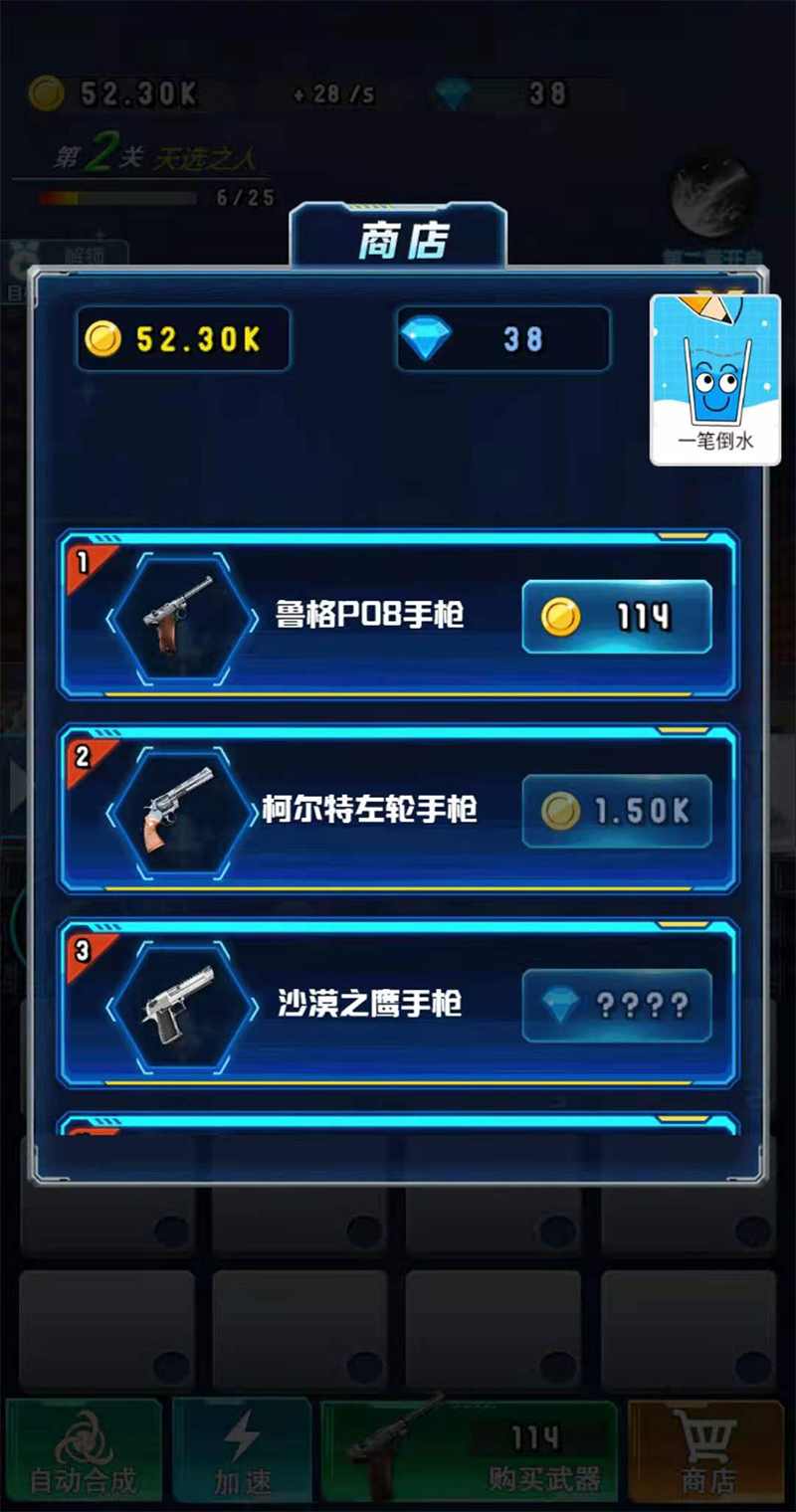The width and height of the screenshot is (796, 1512).
Task: Tap the ???? diamond price button
Action: [617, 1007]
